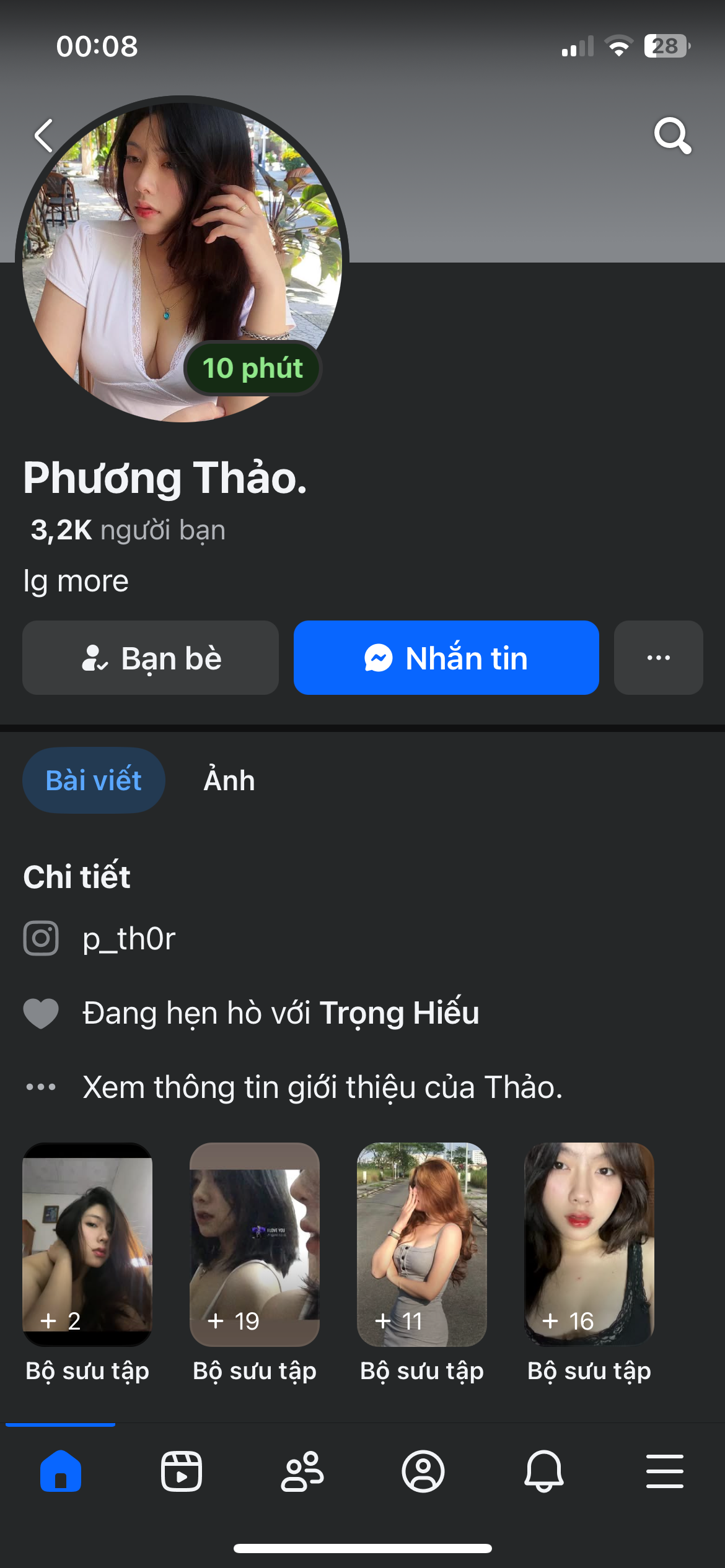View Thảo's introduction info
Image resolution: width=725 pixels, height=1568 pixels.
click(x=322, y=1087)
